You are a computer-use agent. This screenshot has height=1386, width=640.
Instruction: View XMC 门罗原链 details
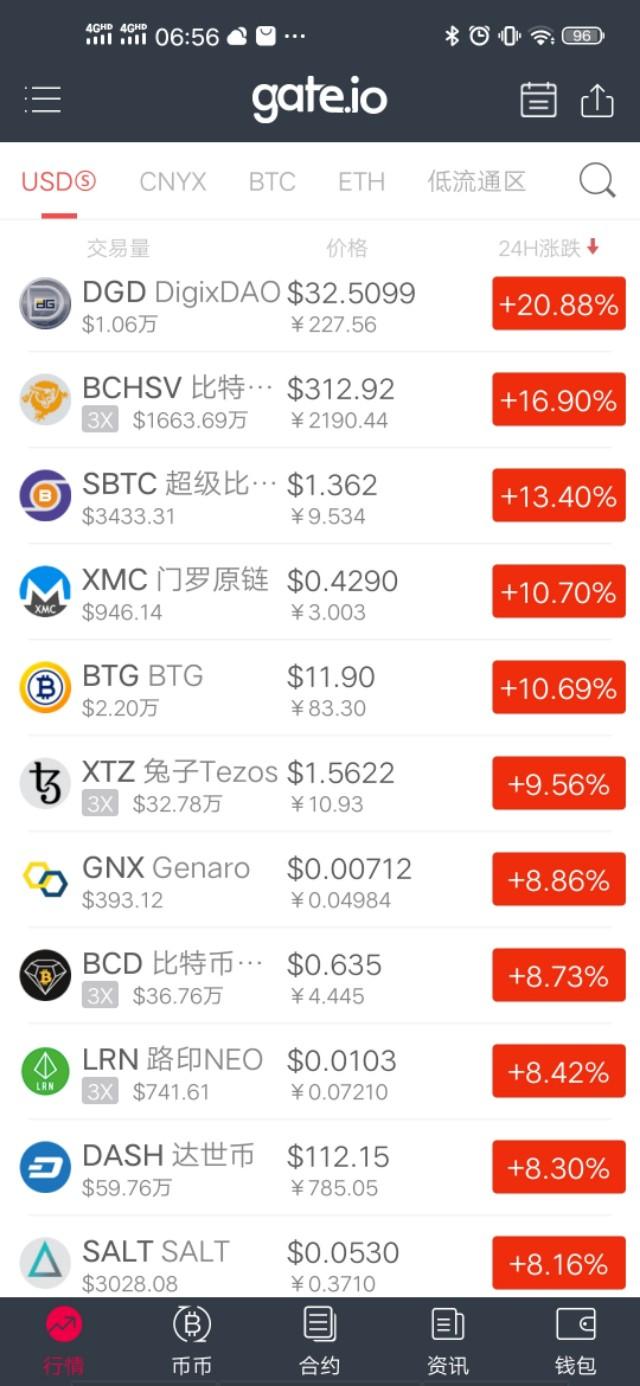coord(320,592)
